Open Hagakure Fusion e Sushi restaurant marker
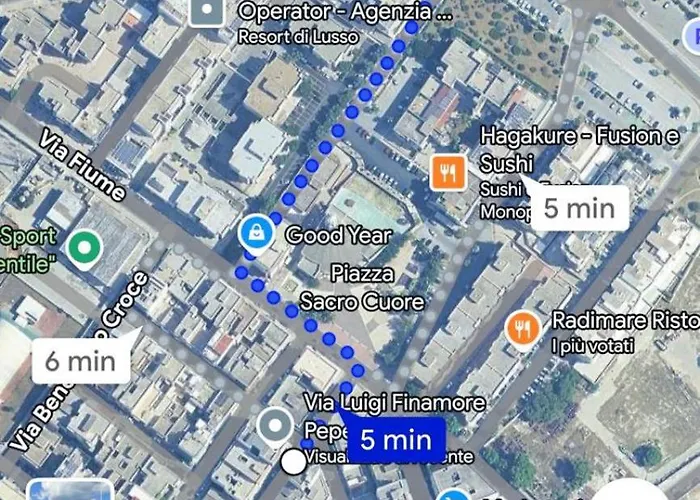The image size is (700, 500). click(x=449, y=172)
